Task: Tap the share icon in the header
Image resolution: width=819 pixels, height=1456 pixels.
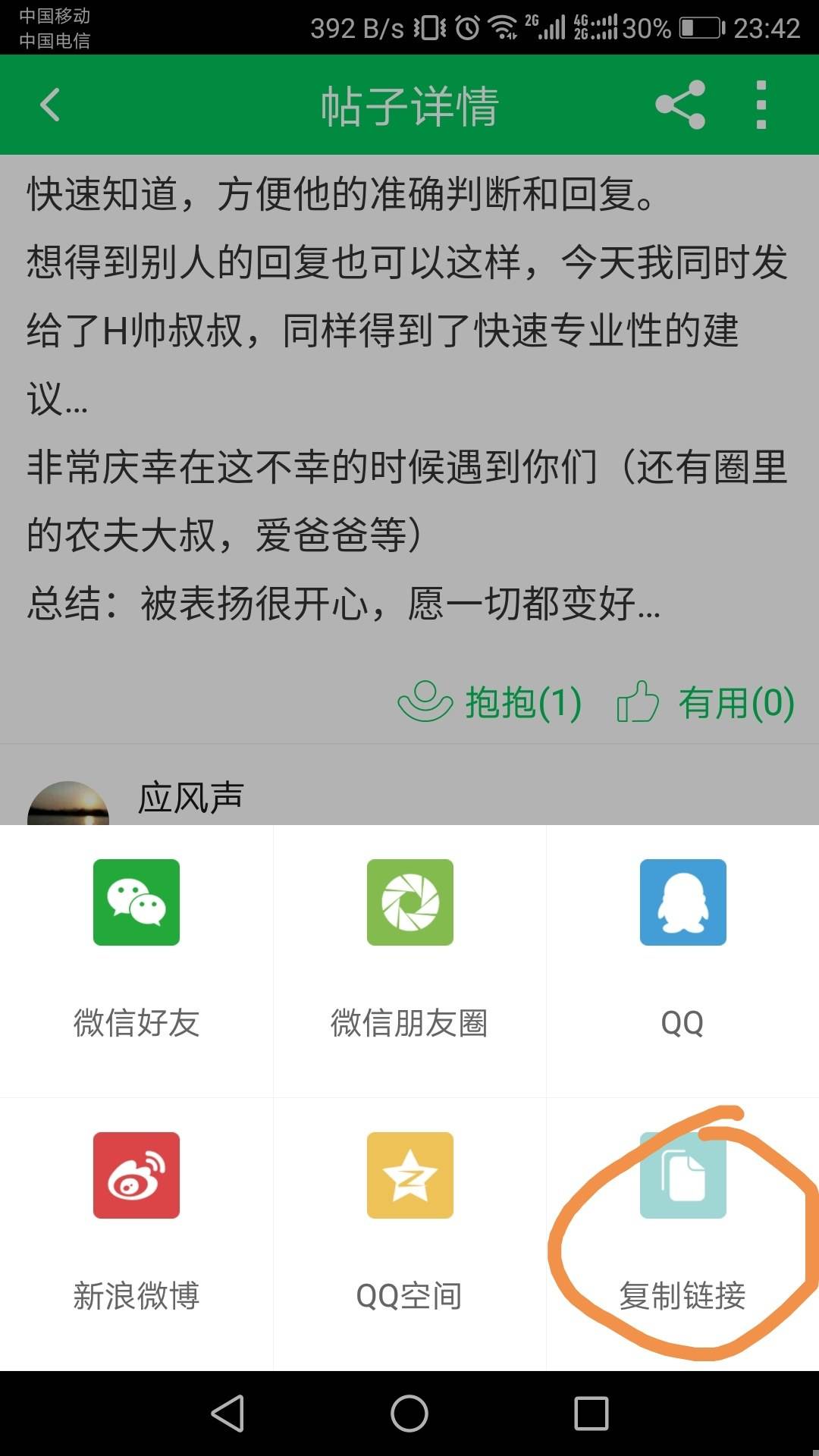Action: 680,105
